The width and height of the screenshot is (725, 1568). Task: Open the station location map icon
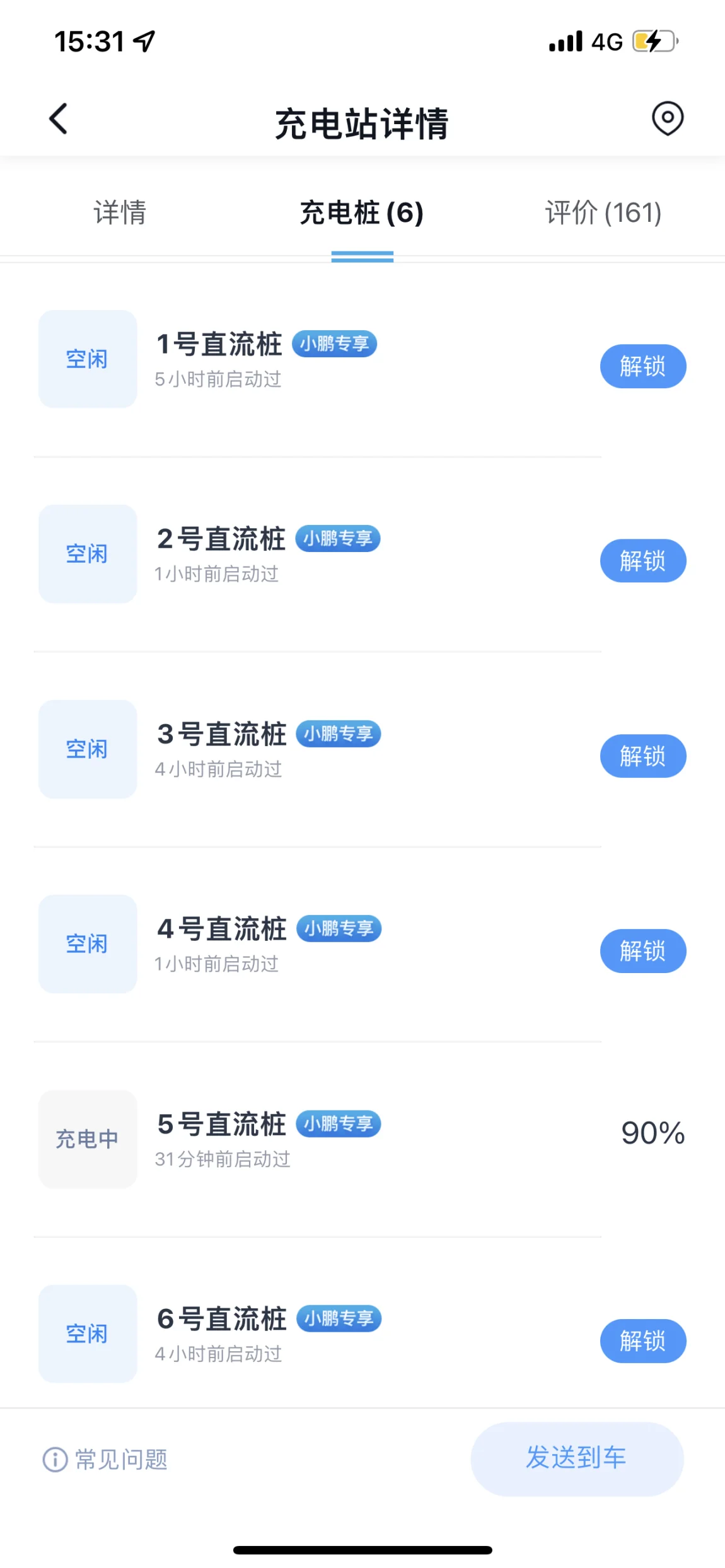coord(668,118)
